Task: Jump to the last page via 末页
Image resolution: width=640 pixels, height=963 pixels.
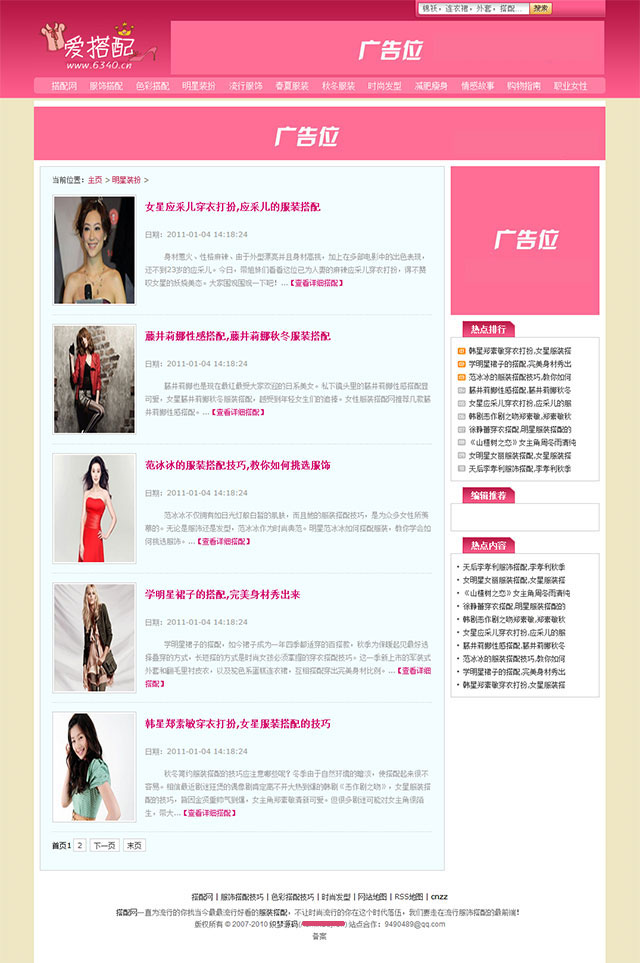Action: click(134, 845)
